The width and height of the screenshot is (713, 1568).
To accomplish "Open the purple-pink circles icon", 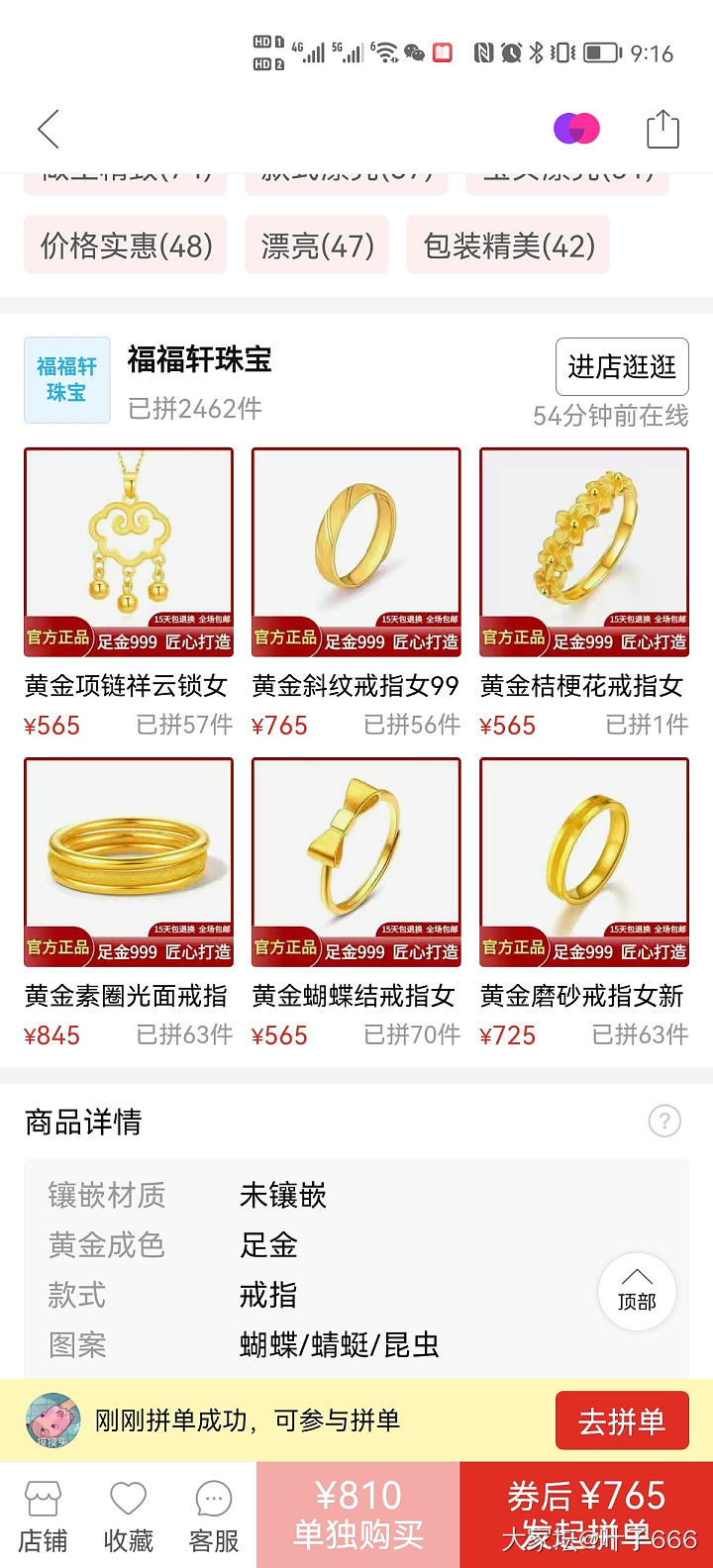I will (x=576, y=129).
